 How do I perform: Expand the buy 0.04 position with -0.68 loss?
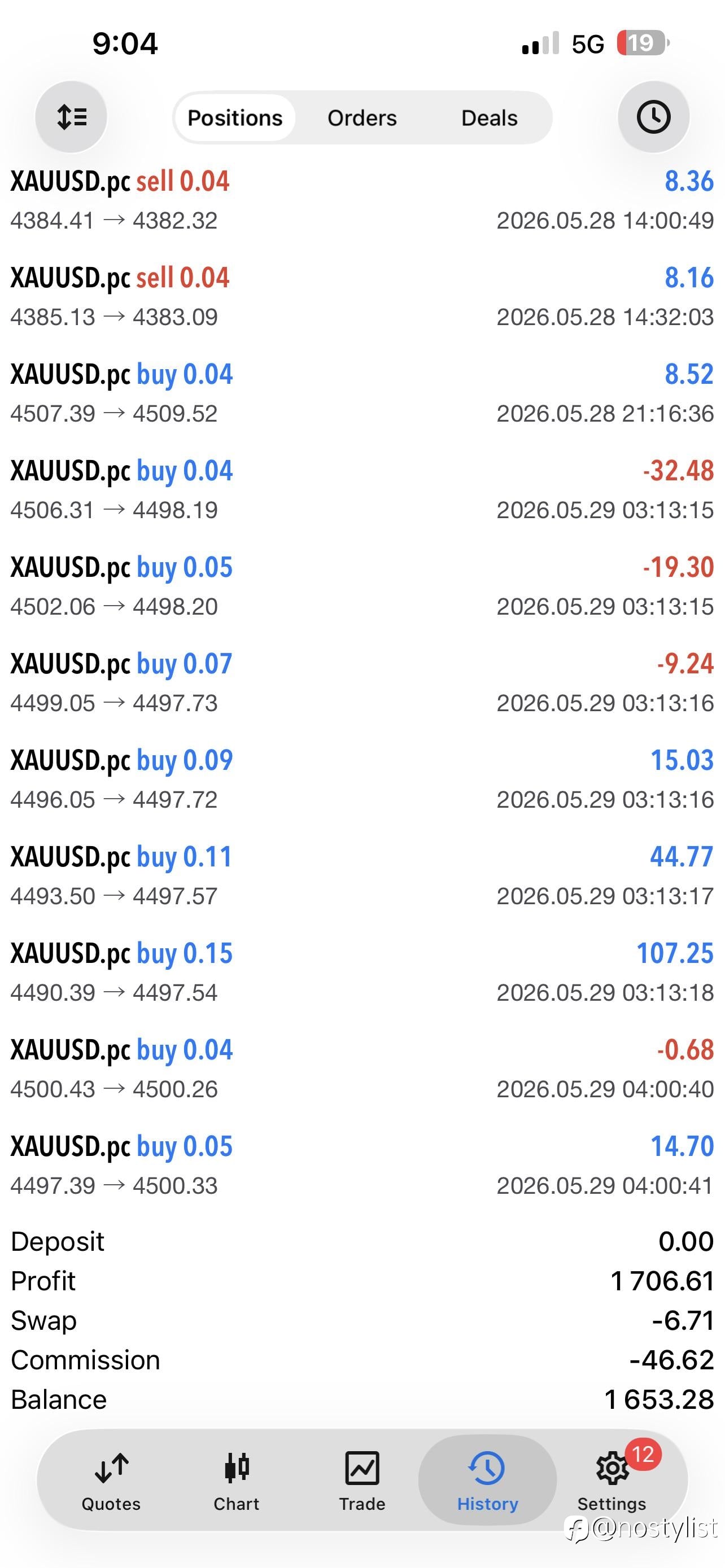(x=362, y=1069)
